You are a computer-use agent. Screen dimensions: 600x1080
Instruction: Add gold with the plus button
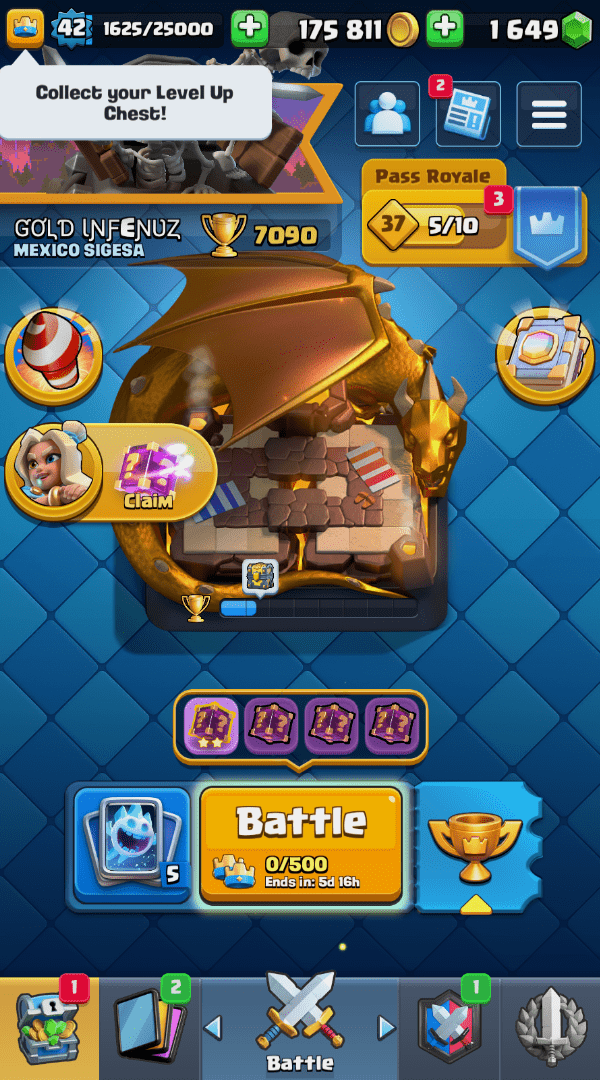[250, 28]
